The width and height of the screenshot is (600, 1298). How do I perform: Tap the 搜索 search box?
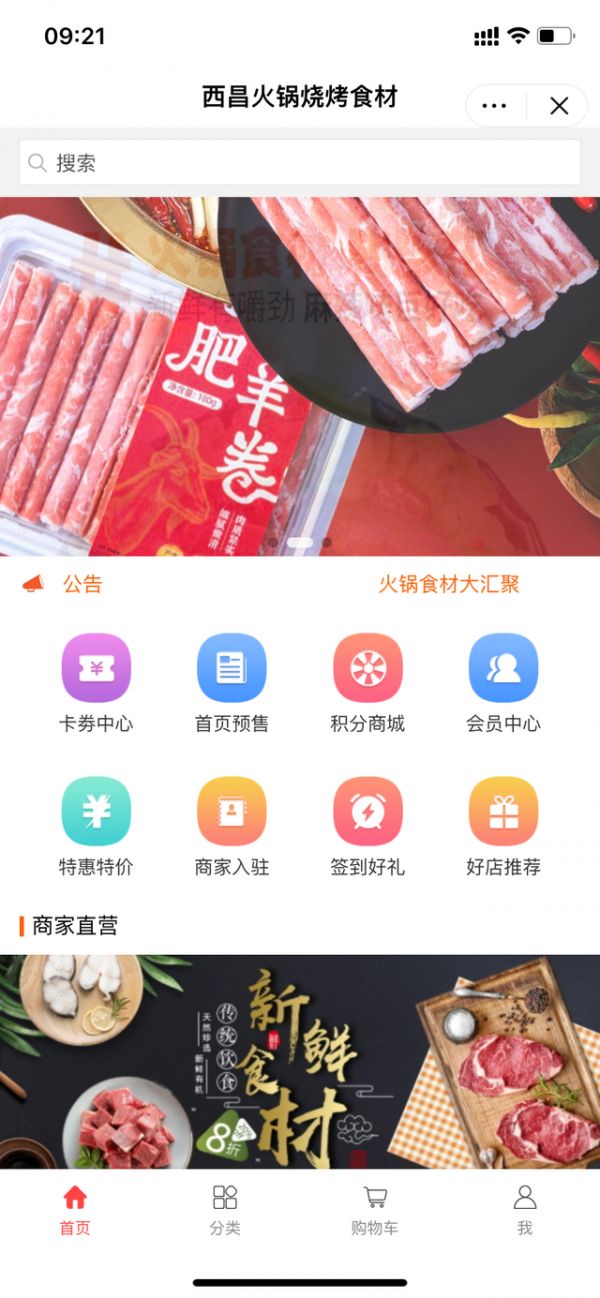click(300, 162)
